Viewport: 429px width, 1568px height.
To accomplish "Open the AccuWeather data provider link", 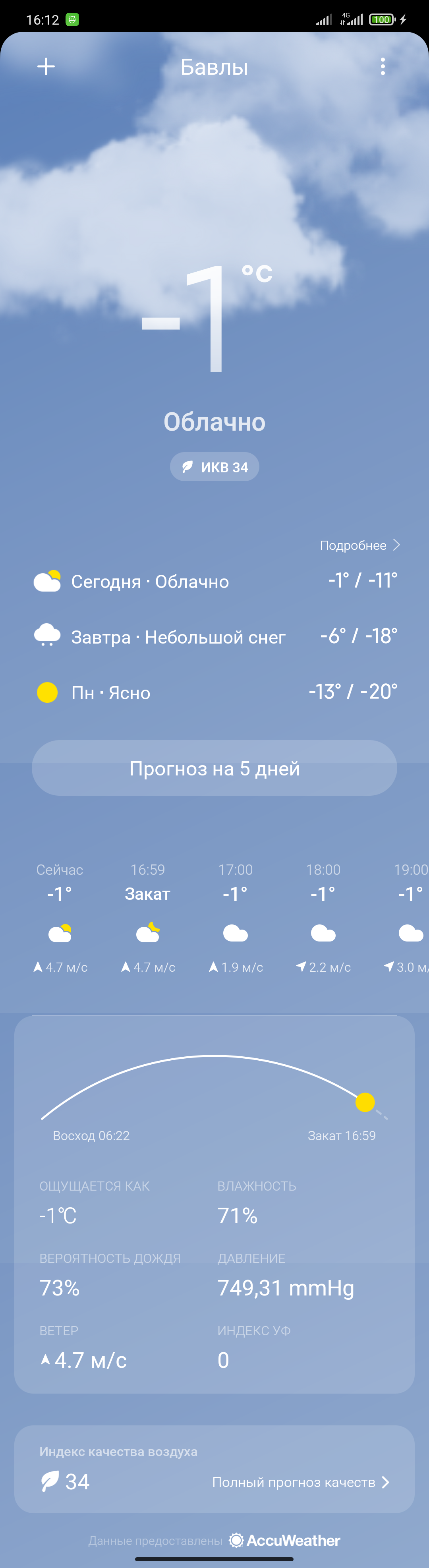I will point(285,1540).
